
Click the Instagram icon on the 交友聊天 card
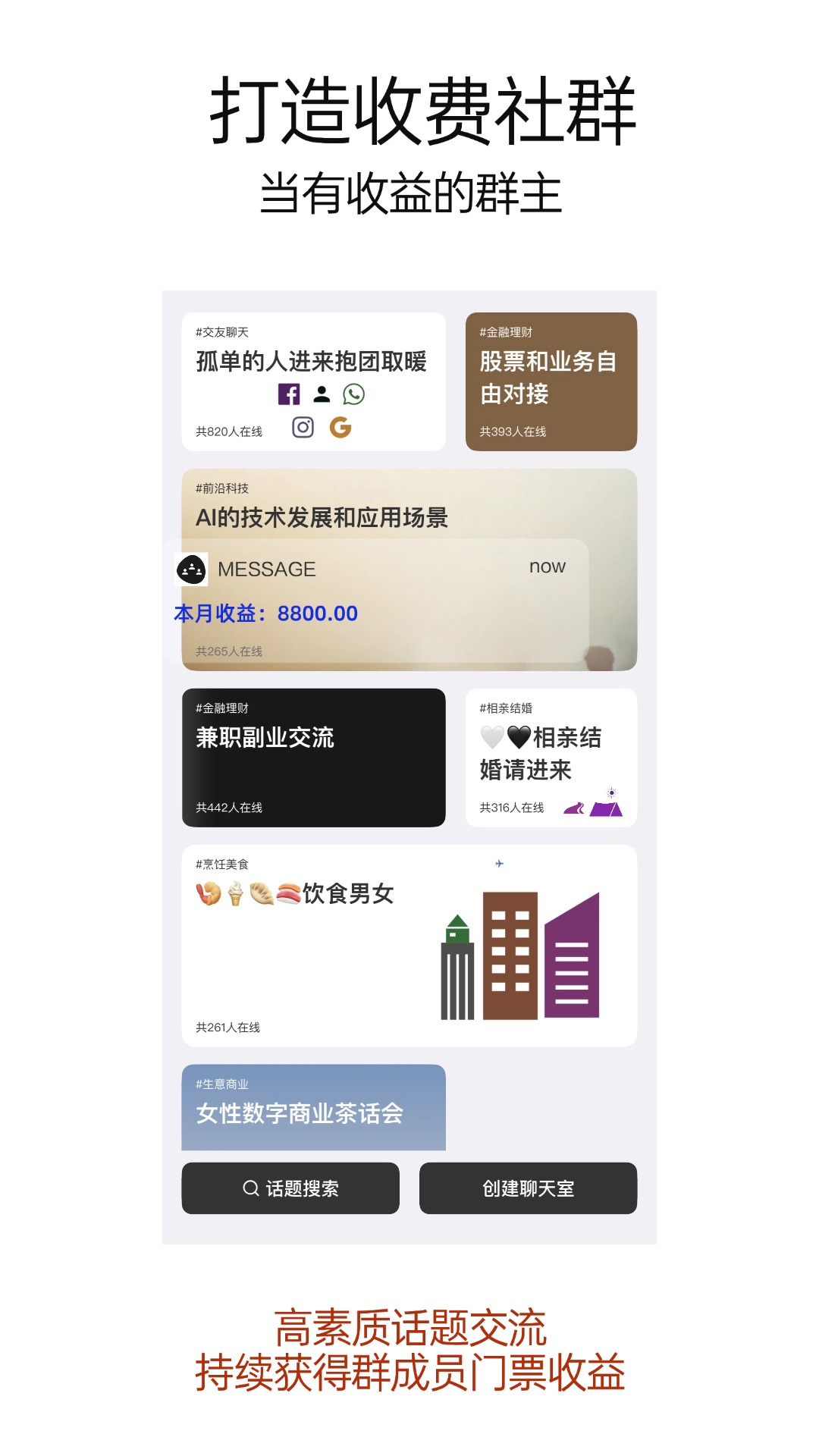click(x=302, y=428)
